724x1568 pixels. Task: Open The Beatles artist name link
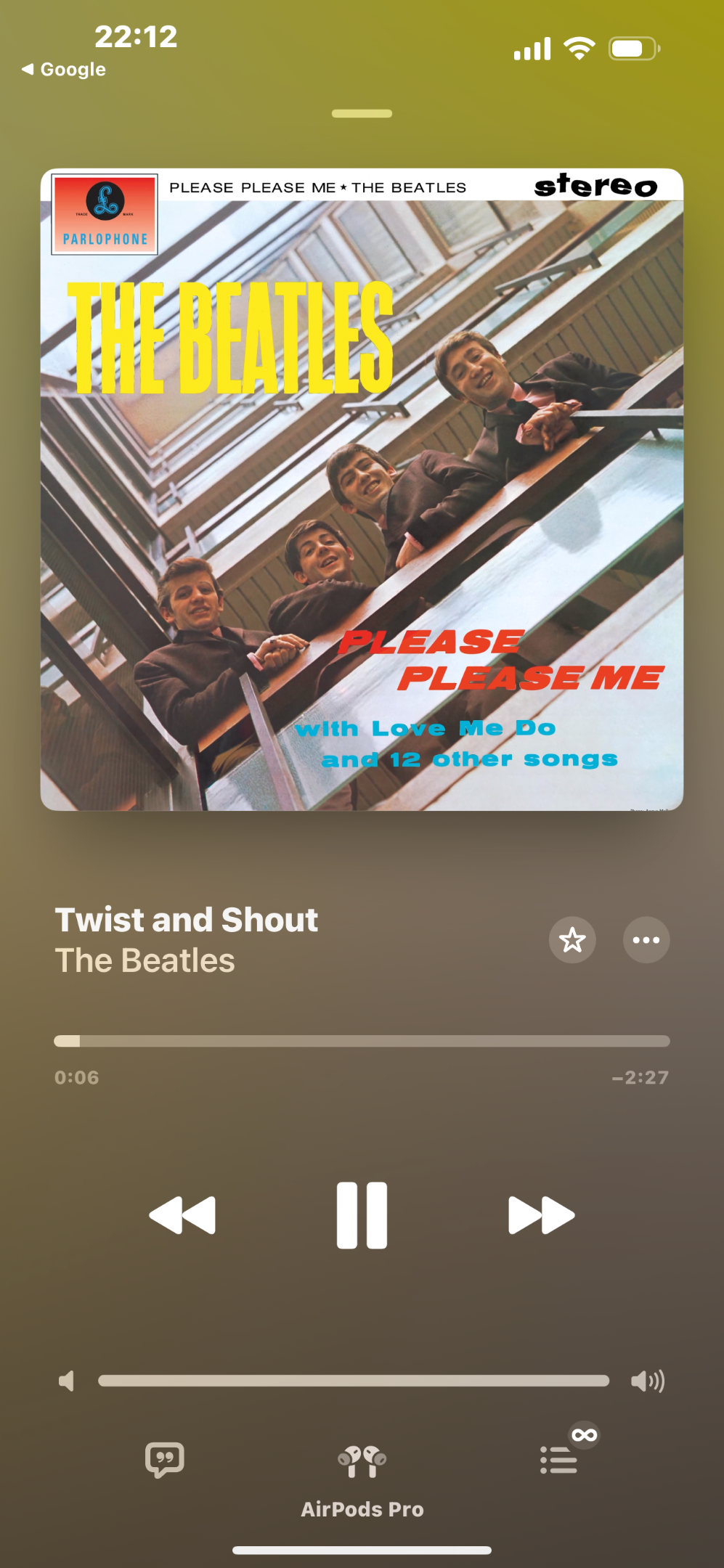click(x=145, y=960)
